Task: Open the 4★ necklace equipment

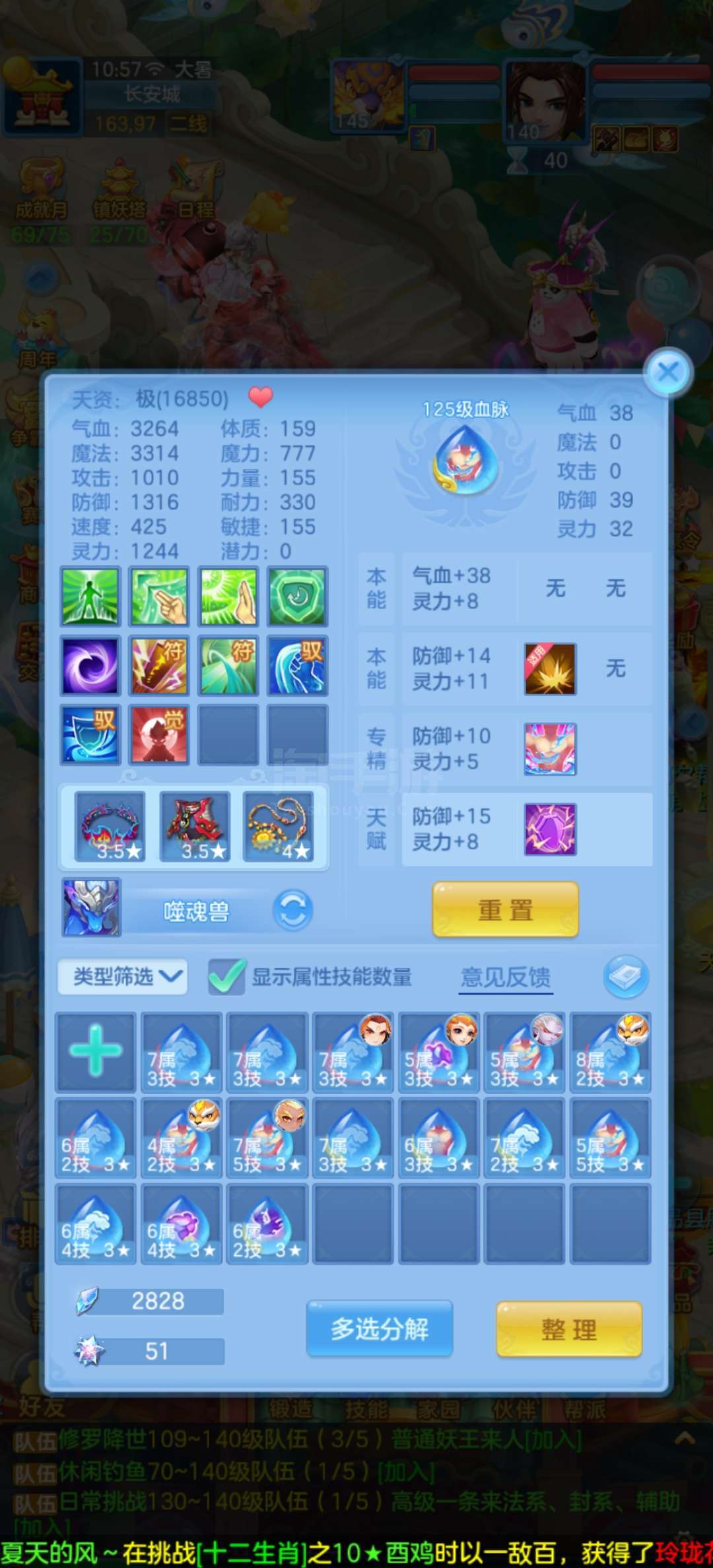Action: [x=278, y=827]
